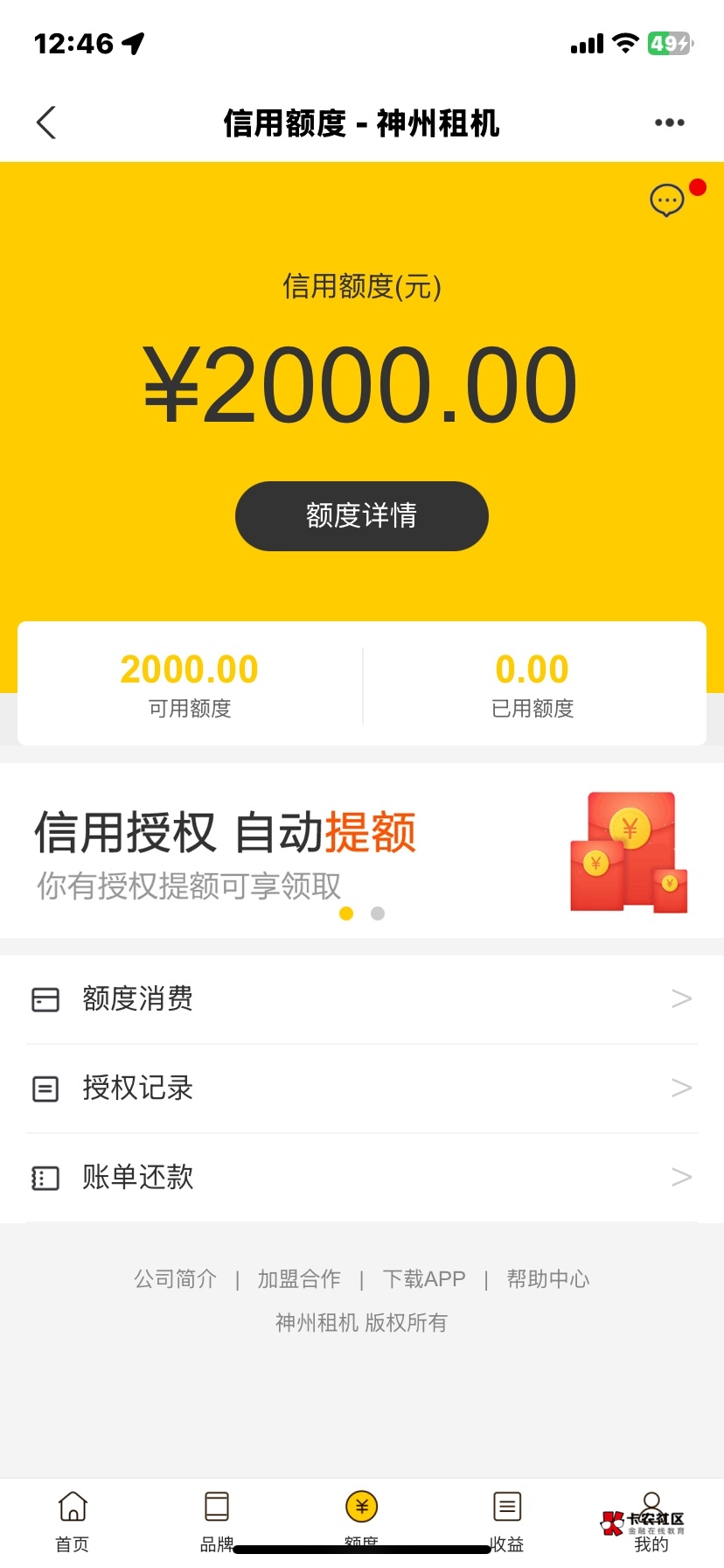The height and width of the screenshot is (1568, 724).
Task: Go back using the header arrow
Action: pos(46,122)
